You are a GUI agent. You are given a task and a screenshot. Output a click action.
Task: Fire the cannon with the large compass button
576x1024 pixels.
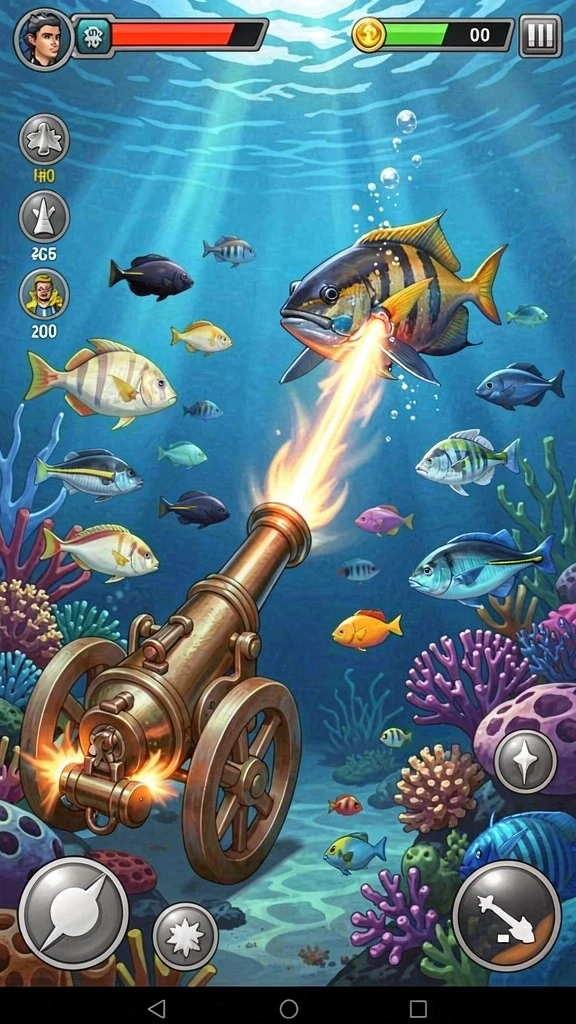73,912
